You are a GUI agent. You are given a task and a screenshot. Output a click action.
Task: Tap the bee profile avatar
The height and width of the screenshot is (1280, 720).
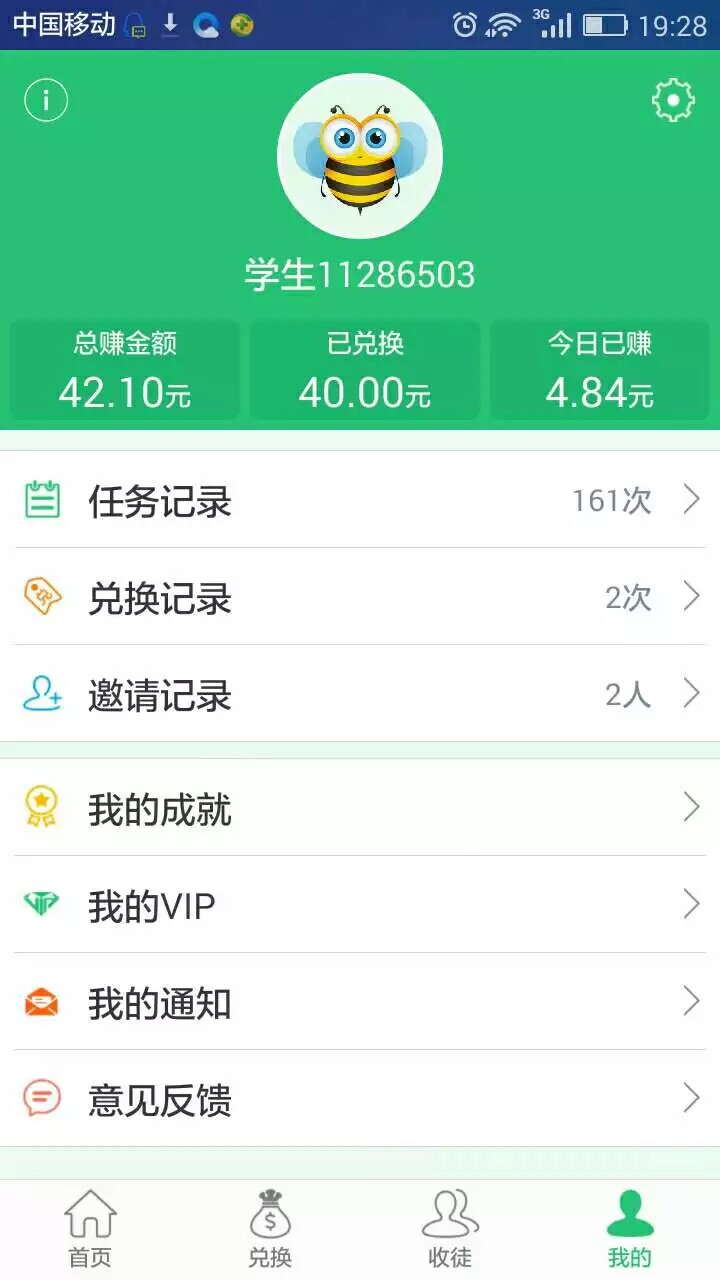[x=360, y=156]
